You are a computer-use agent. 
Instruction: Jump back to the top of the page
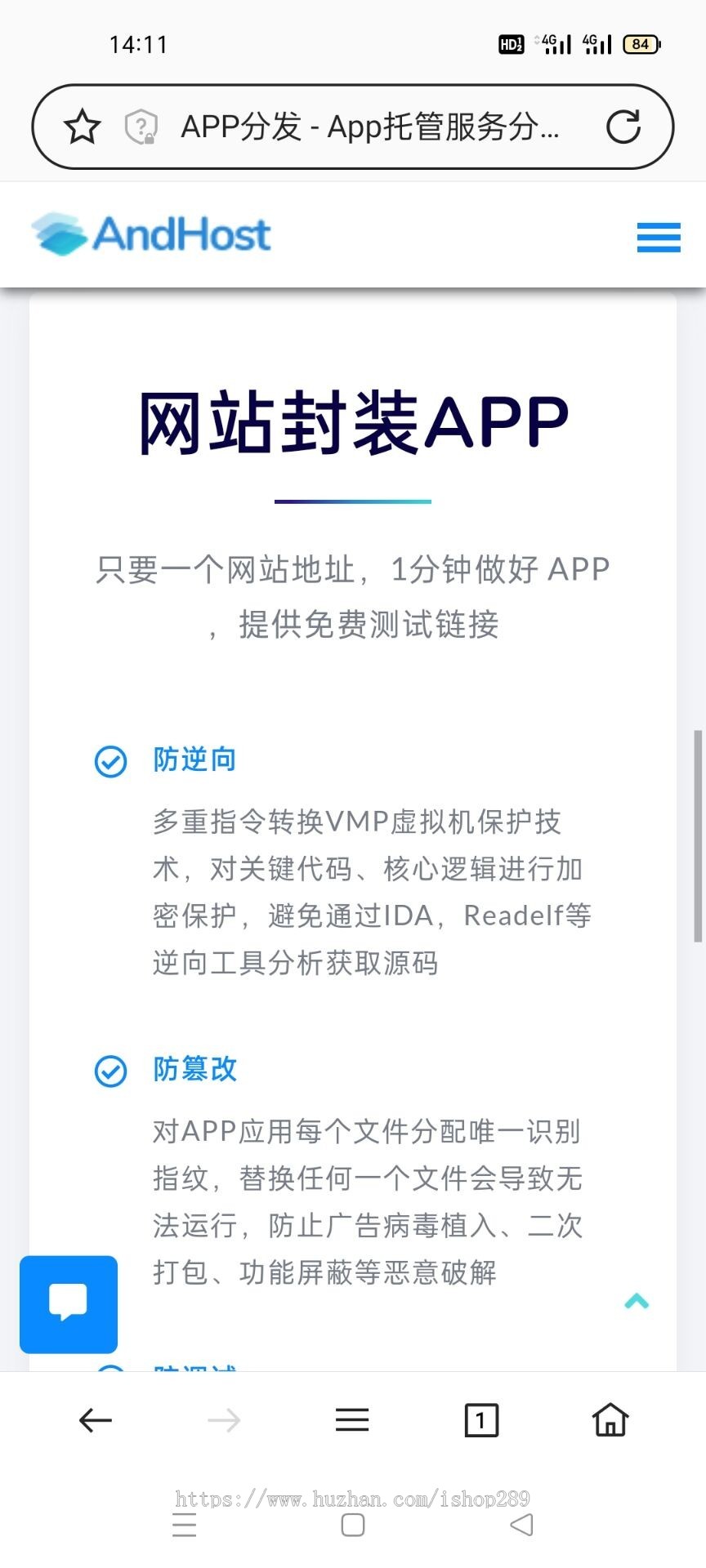[637, 1302]
